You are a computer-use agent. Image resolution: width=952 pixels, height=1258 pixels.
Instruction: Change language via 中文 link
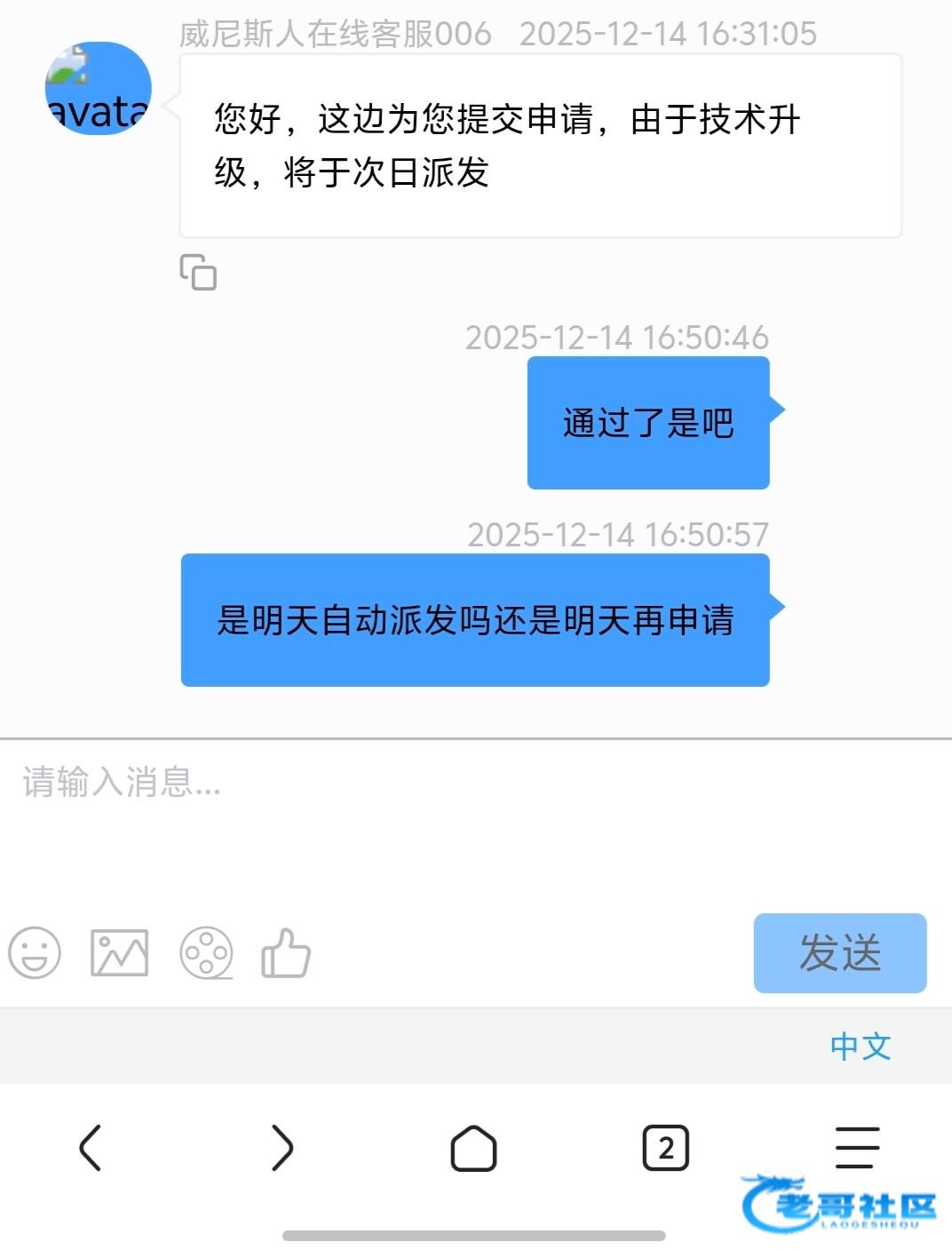[860, 1046]
